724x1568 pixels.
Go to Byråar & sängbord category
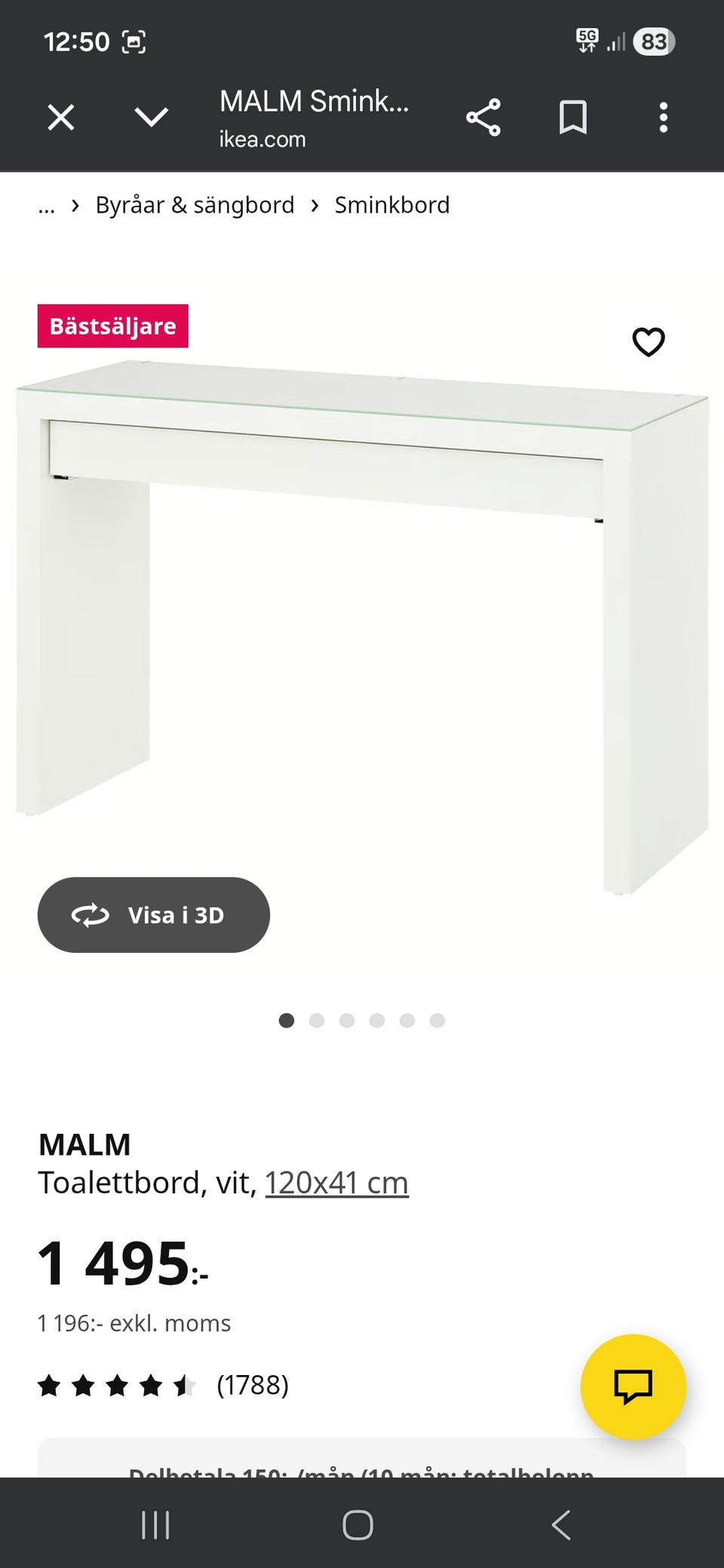click(195, 205)
